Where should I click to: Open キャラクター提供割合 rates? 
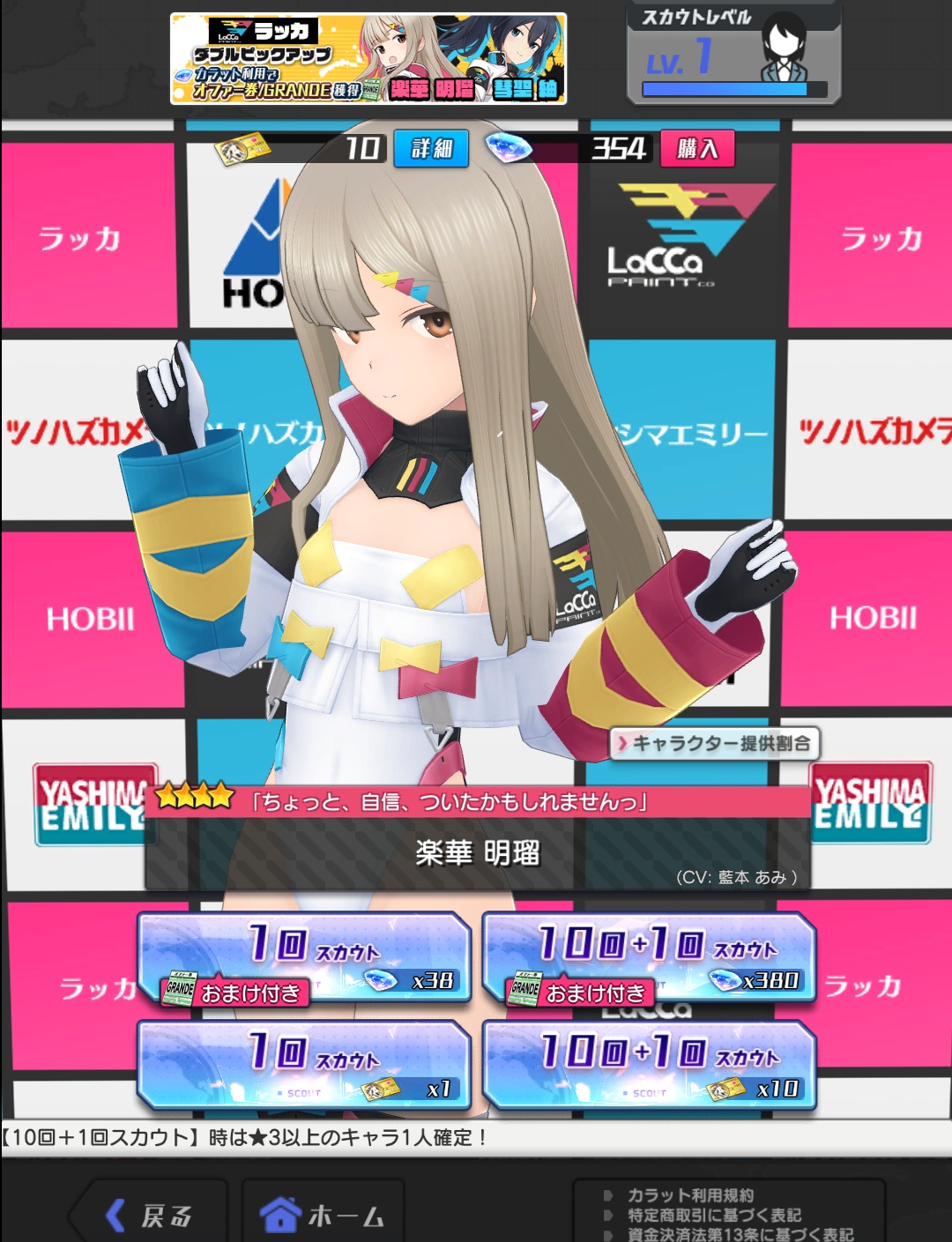pos(715,743)
